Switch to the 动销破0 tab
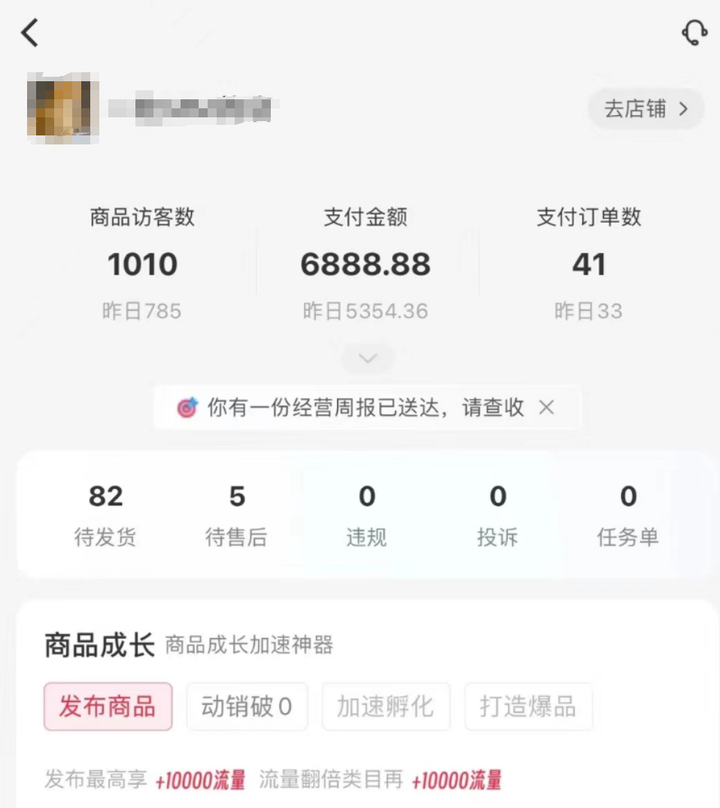 pos(247,707)
